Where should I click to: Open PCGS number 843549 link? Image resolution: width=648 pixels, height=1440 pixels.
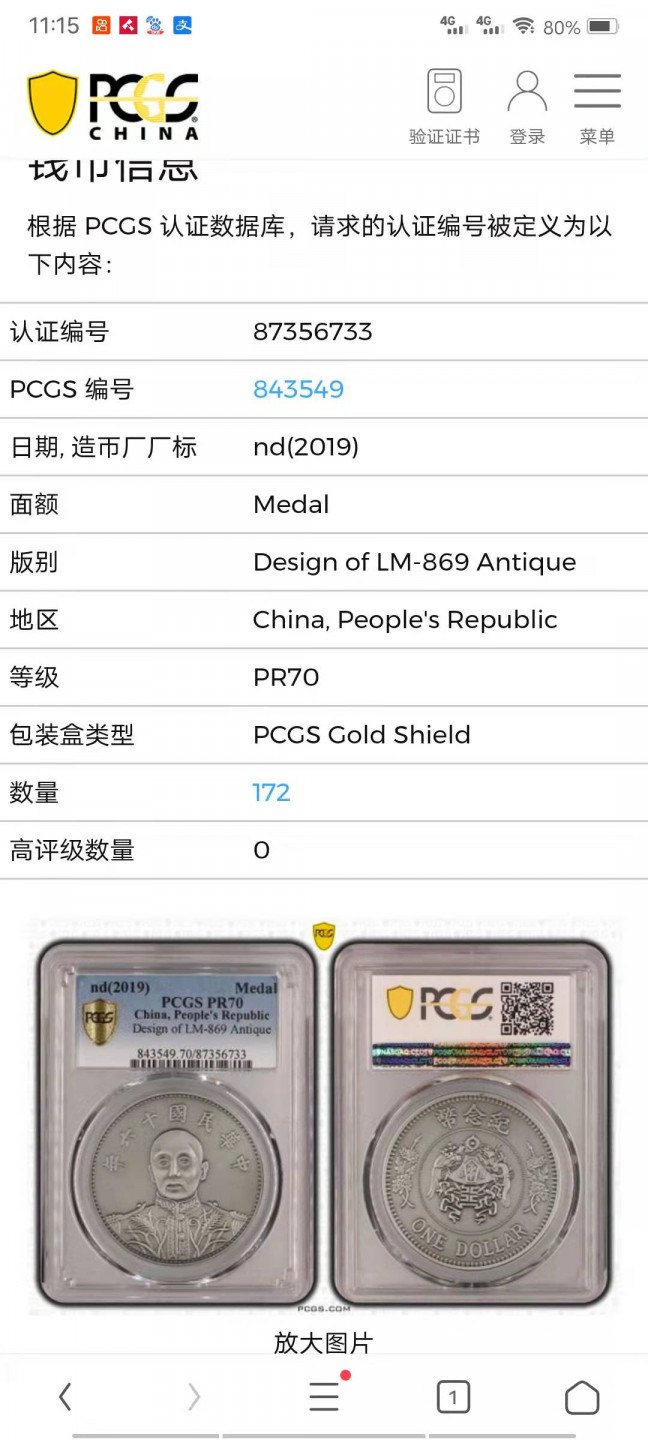tap(298, 389)
